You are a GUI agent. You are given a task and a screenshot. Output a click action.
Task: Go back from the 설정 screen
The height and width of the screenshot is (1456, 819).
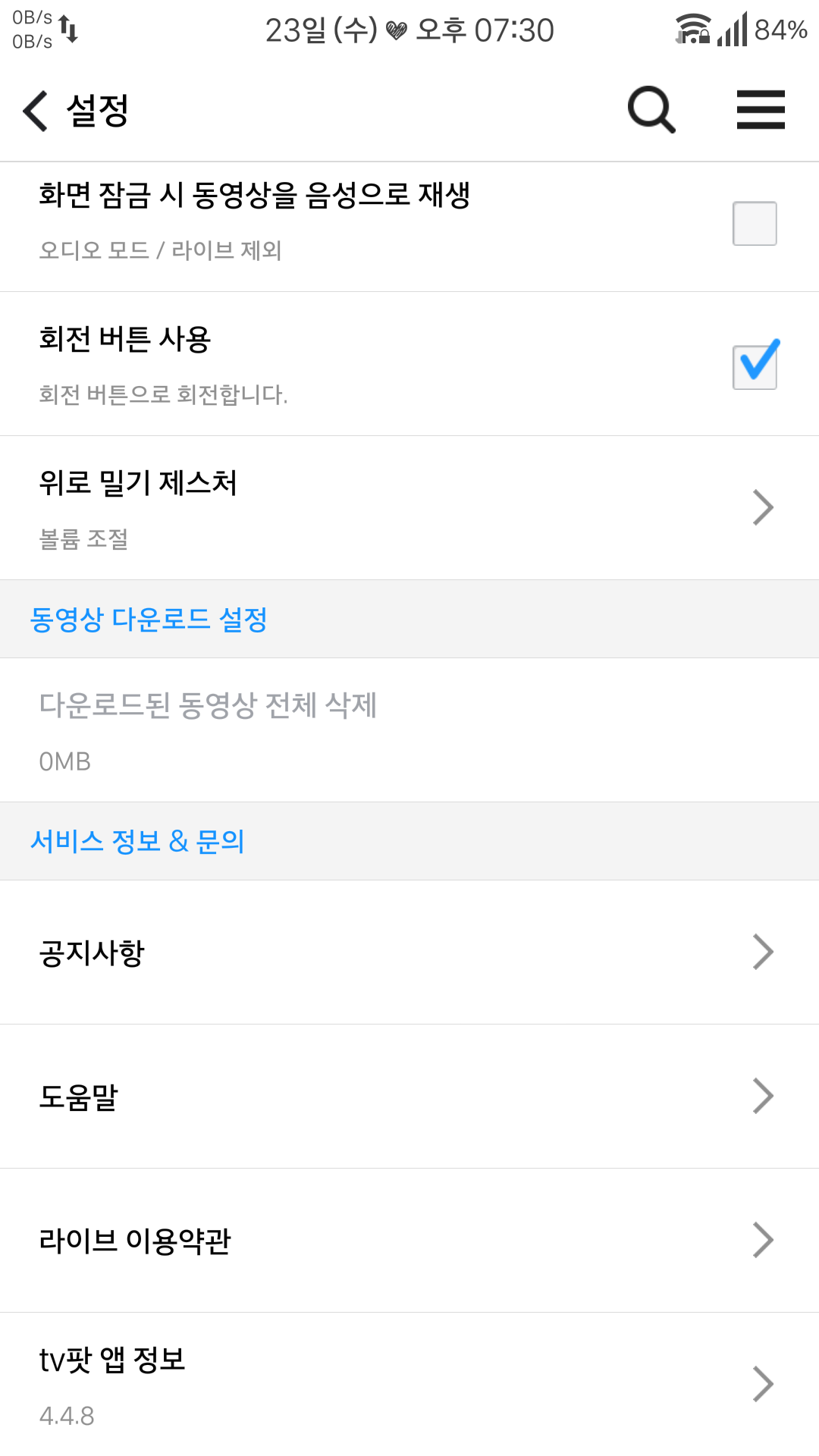(x=36, y=111)
